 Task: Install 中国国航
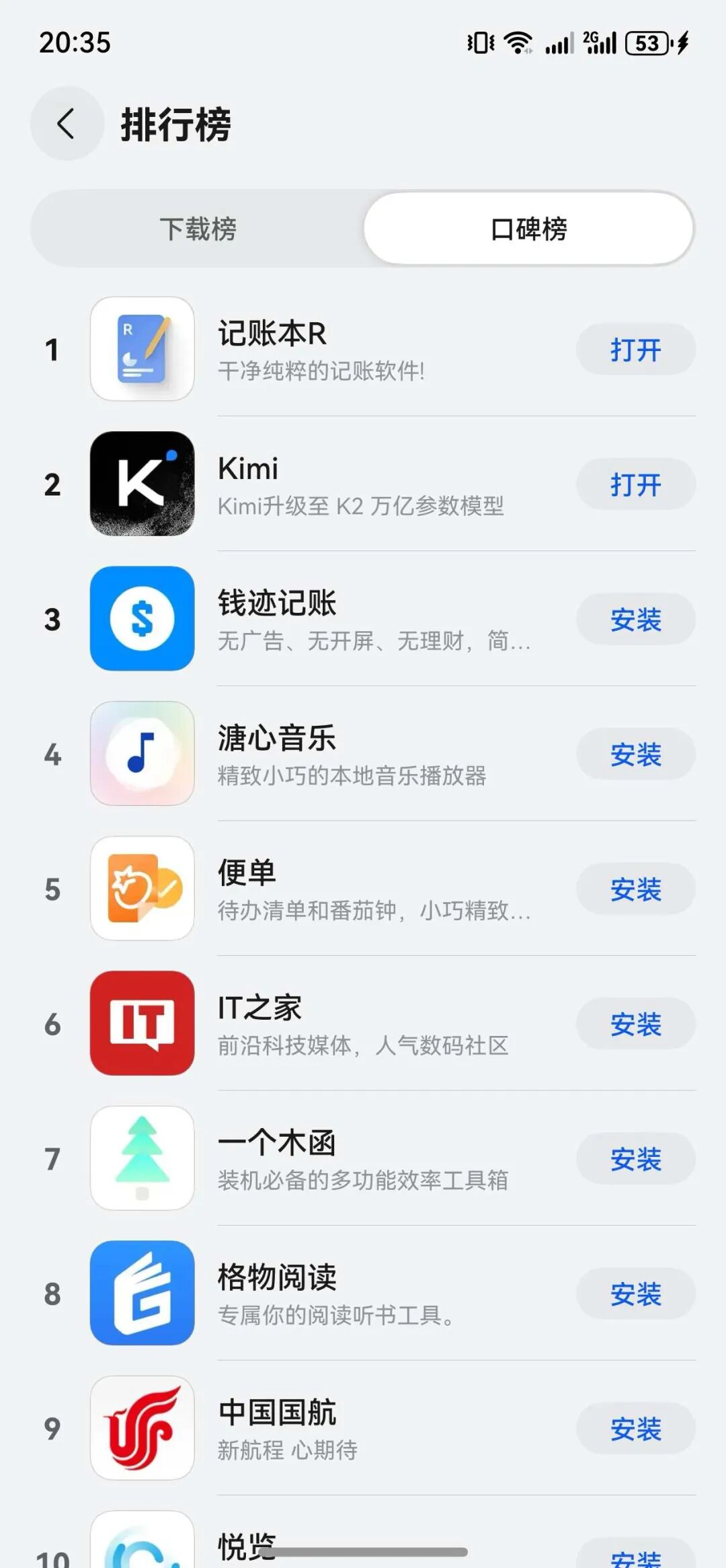tap(635, 1429)
